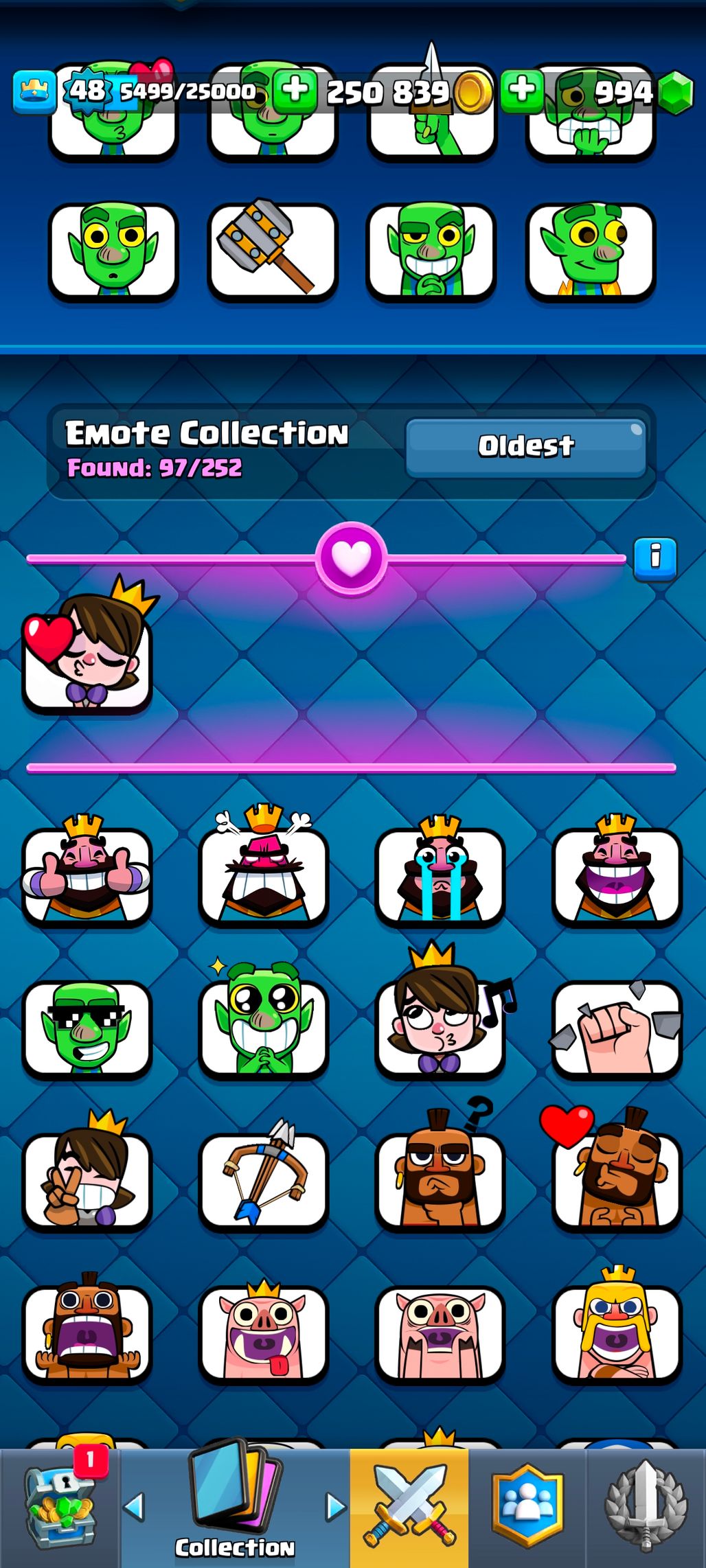
Task: Open the Shop tab with treasure chest
Action: pyautogui.click(x=60, y=1508)
